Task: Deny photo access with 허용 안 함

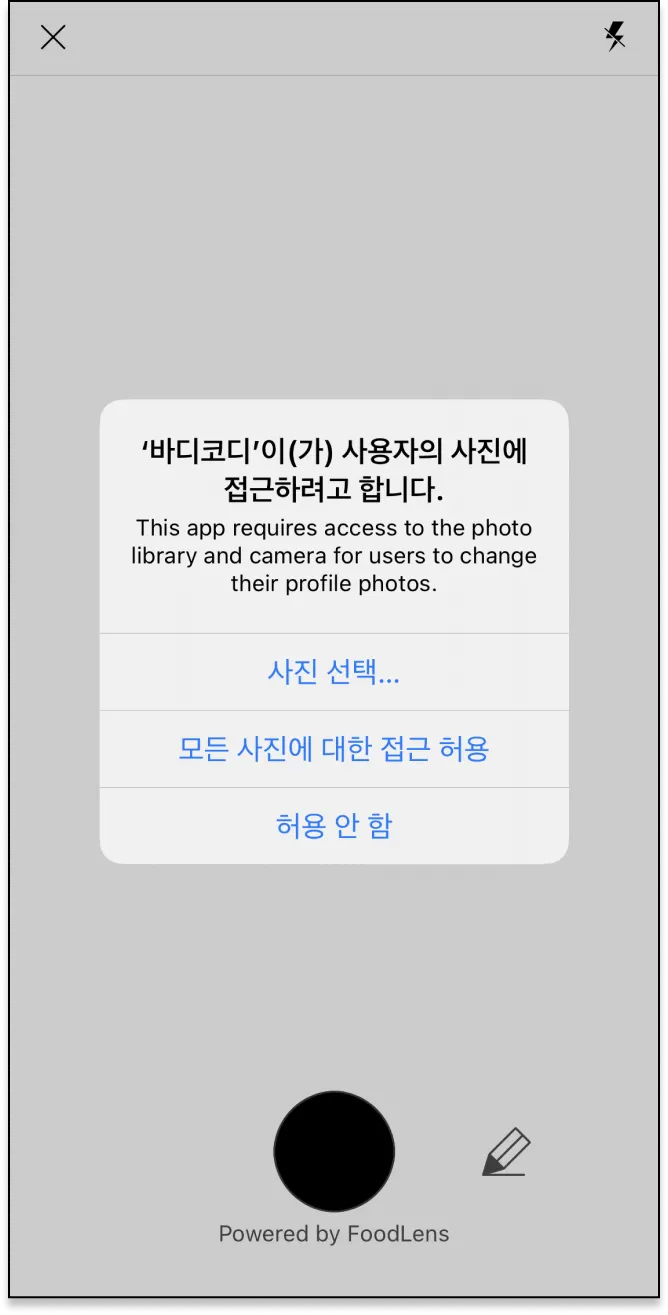Action: click(334, 826)
